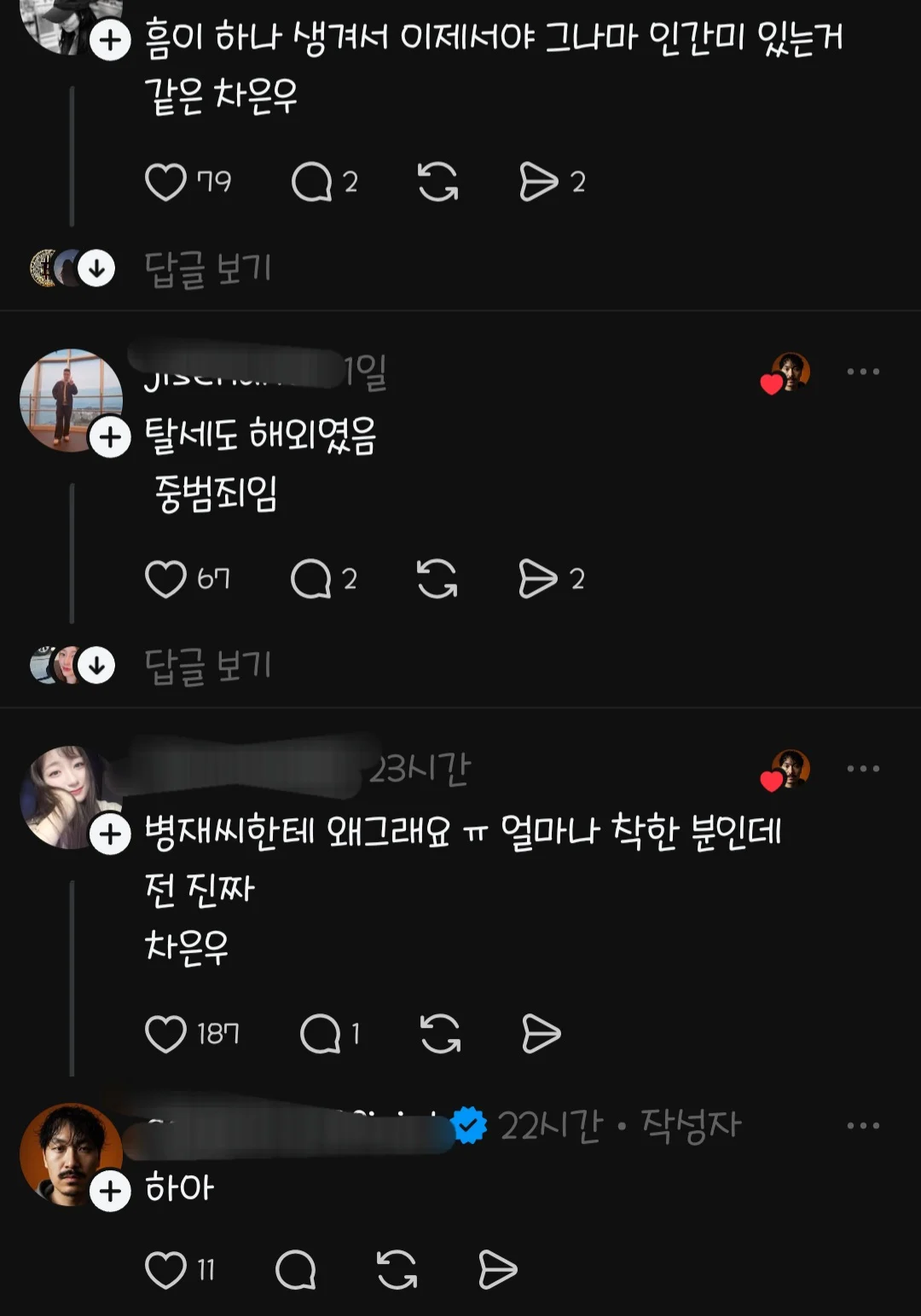
Task: Share the 탈세도 해외였음 comment
Action: (x=538, y=579)
